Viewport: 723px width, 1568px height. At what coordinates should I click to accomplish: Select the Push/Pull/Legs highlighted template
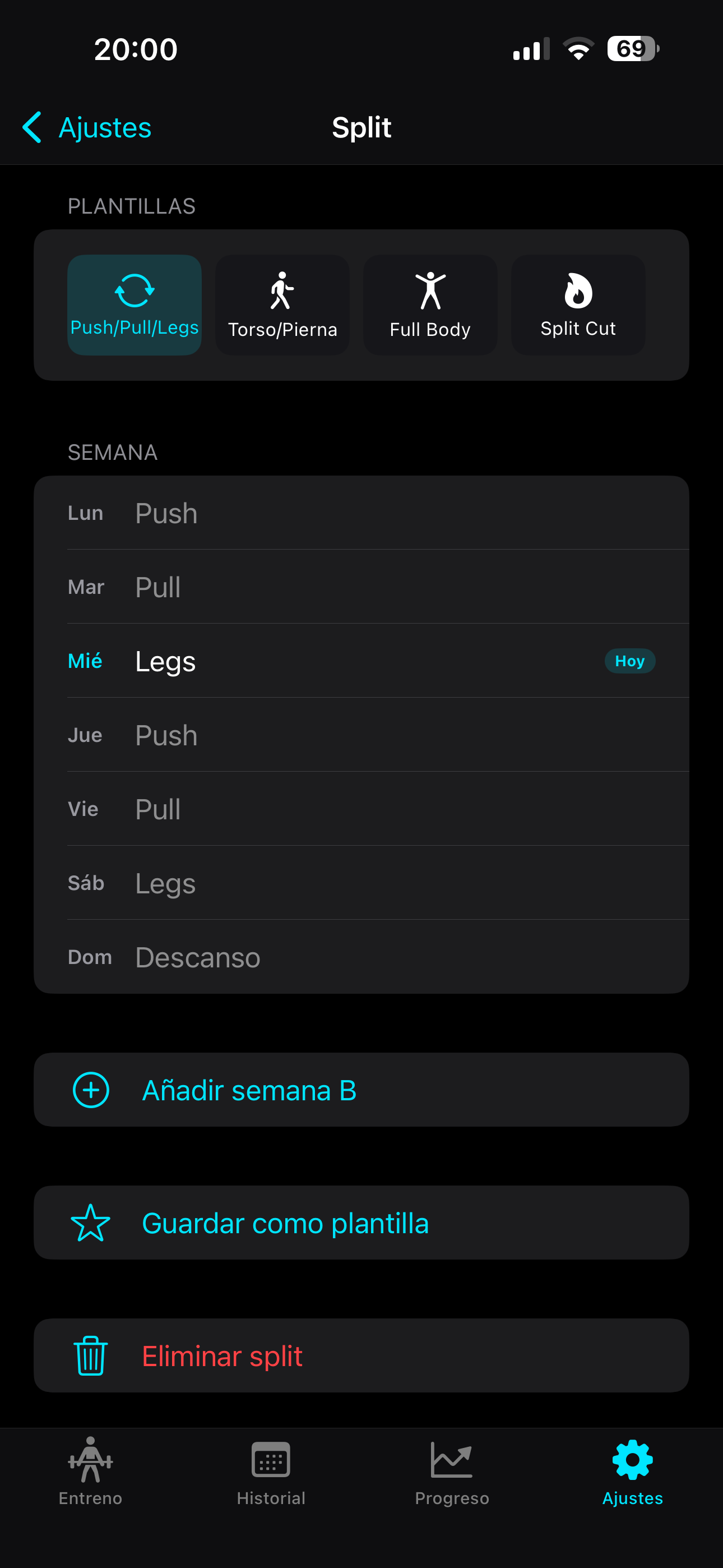135,305
